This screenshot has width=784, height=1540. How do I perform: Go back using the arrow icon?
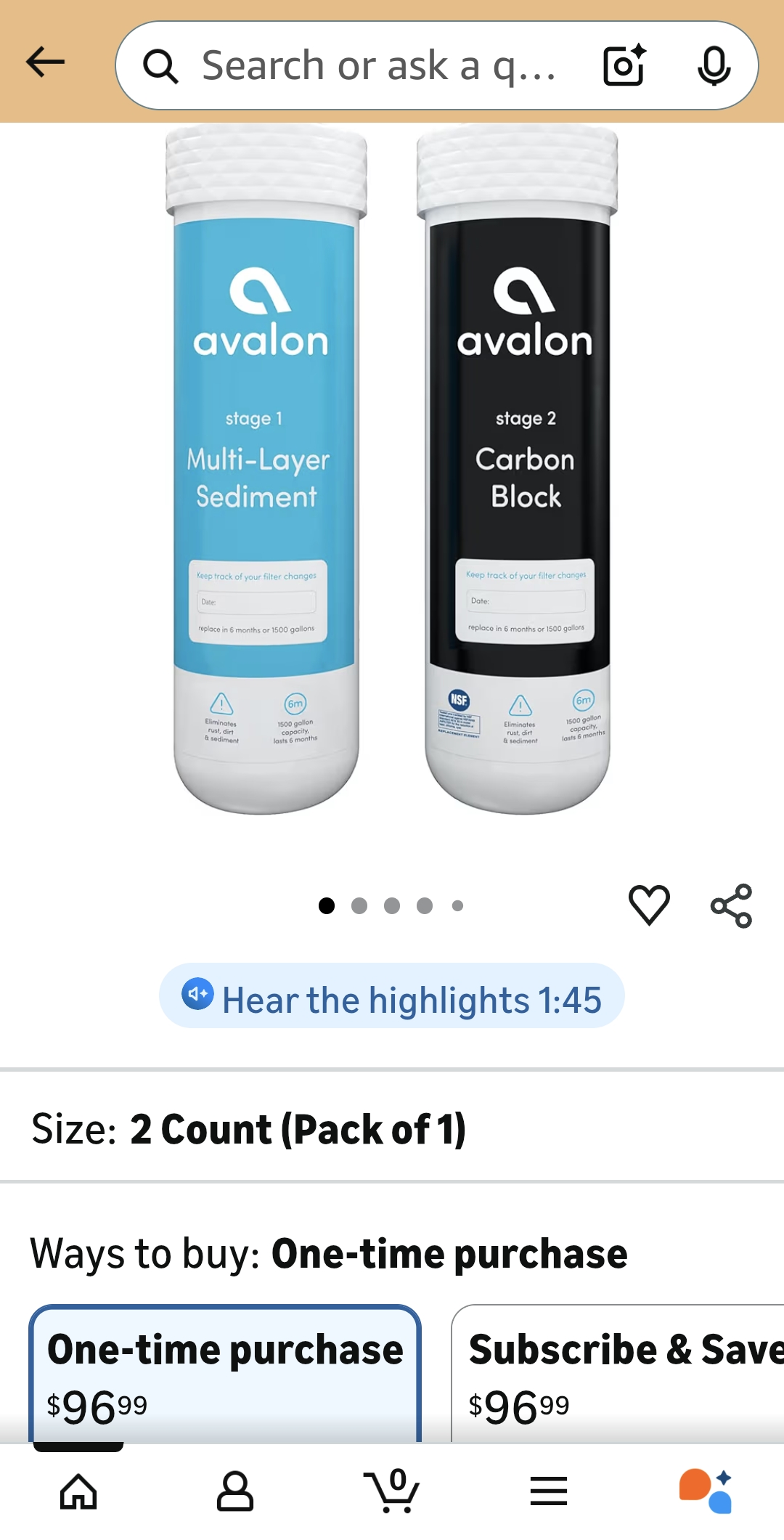(x=45, y=62)
